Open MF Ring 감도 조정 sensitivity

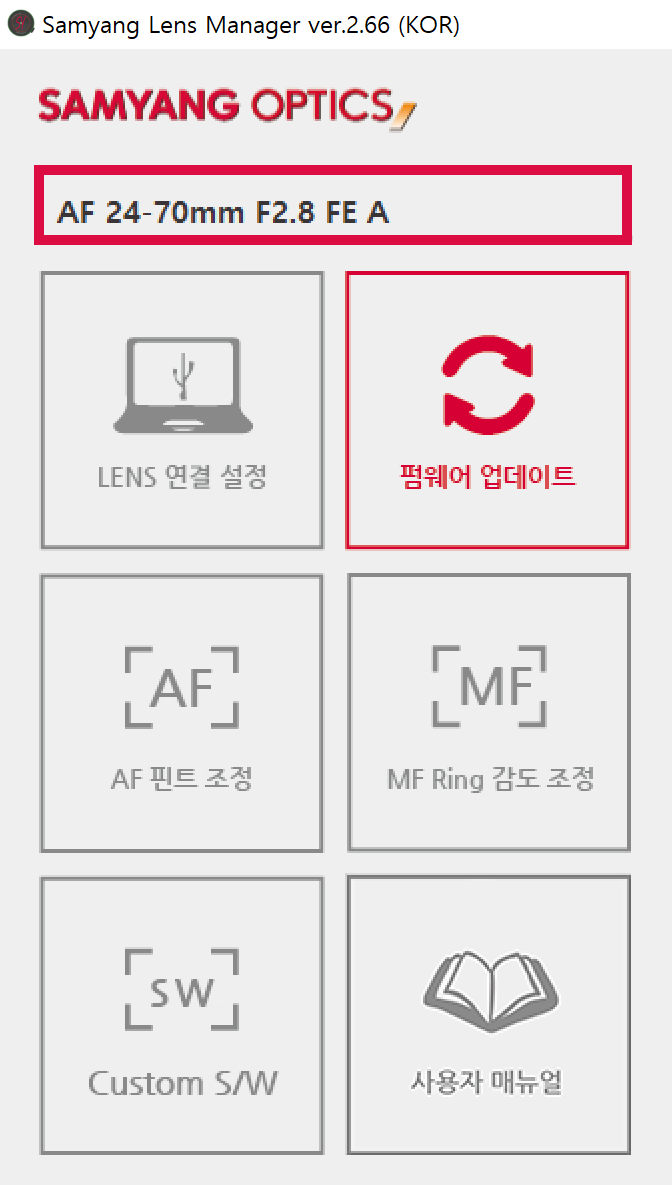click(x=489, y=713)
